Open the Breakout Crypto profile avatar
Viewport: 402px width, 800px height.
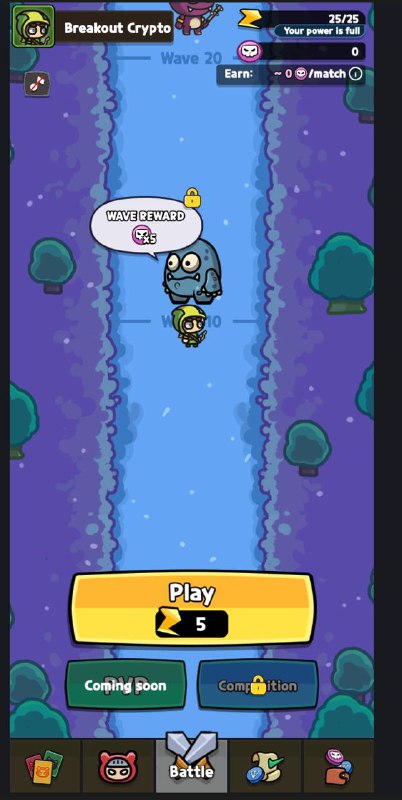[33, 27]
